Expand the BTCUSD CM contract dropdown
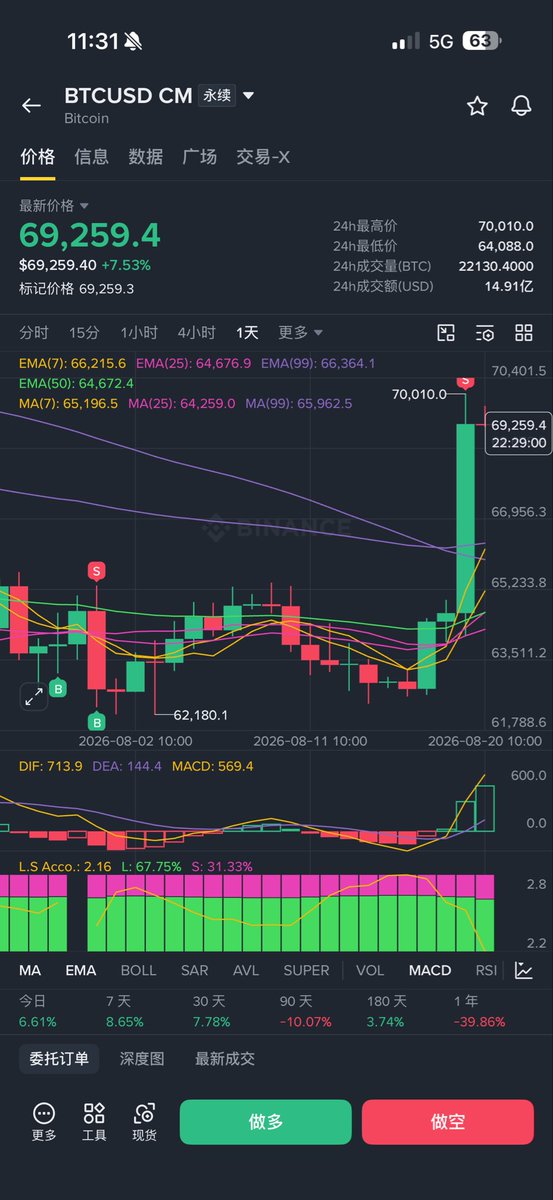 (x=249, y=96)
